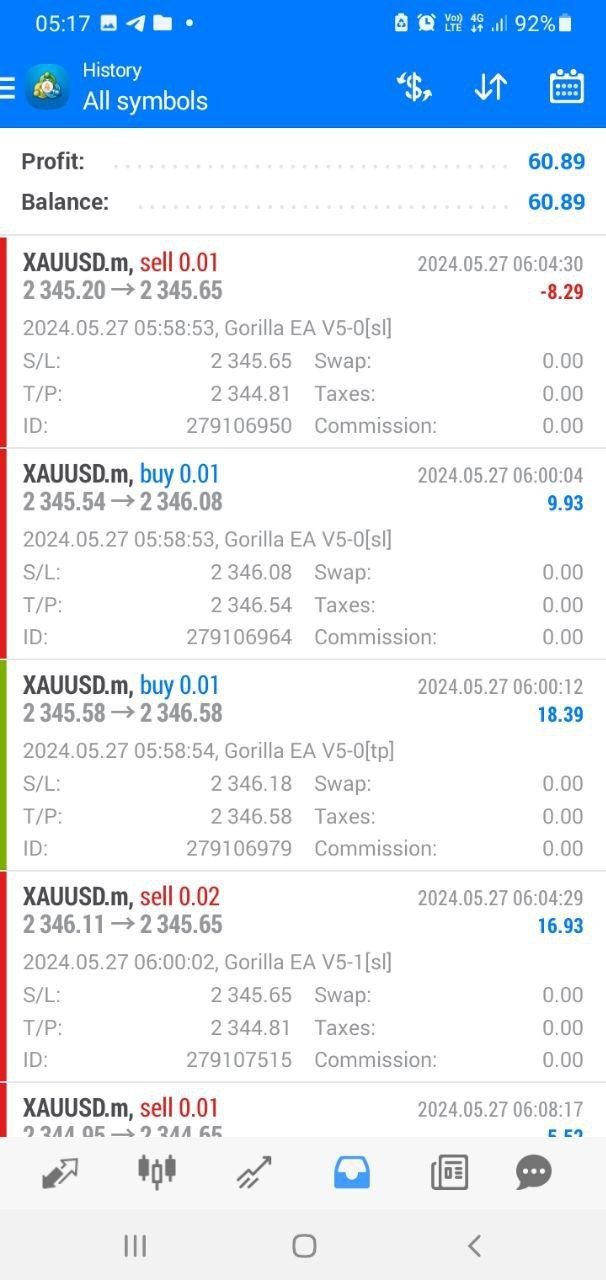Pick a date range with calendar
606x1280 pixels.
pos(567,88)
